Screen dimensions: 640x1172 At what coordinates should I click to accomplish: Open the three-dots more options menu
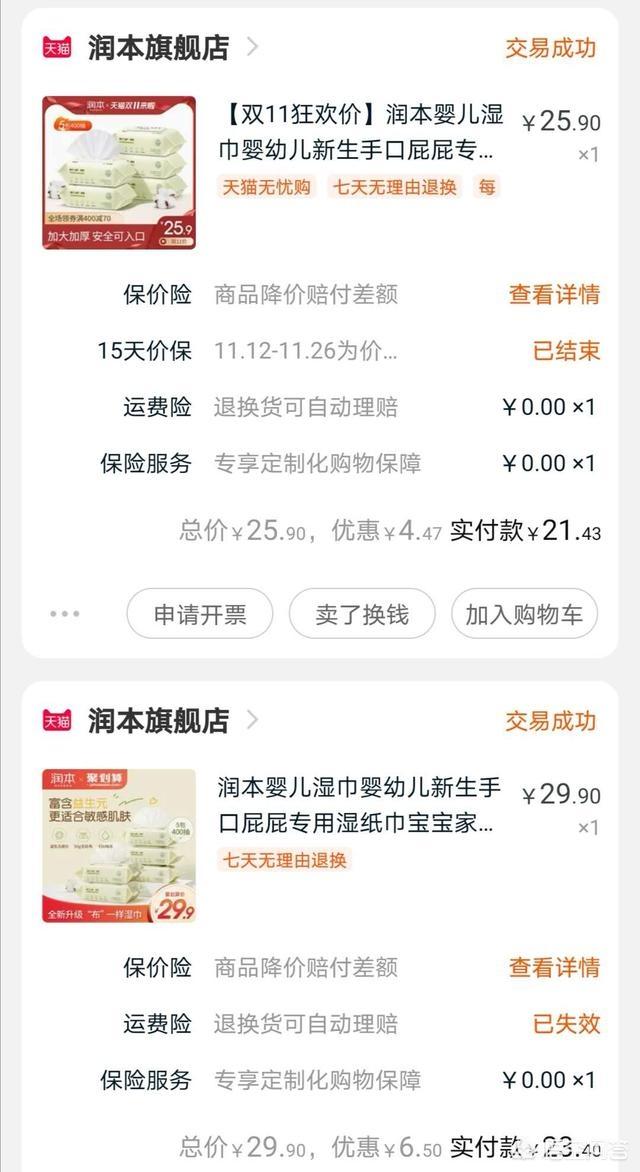tap(65, 614)
